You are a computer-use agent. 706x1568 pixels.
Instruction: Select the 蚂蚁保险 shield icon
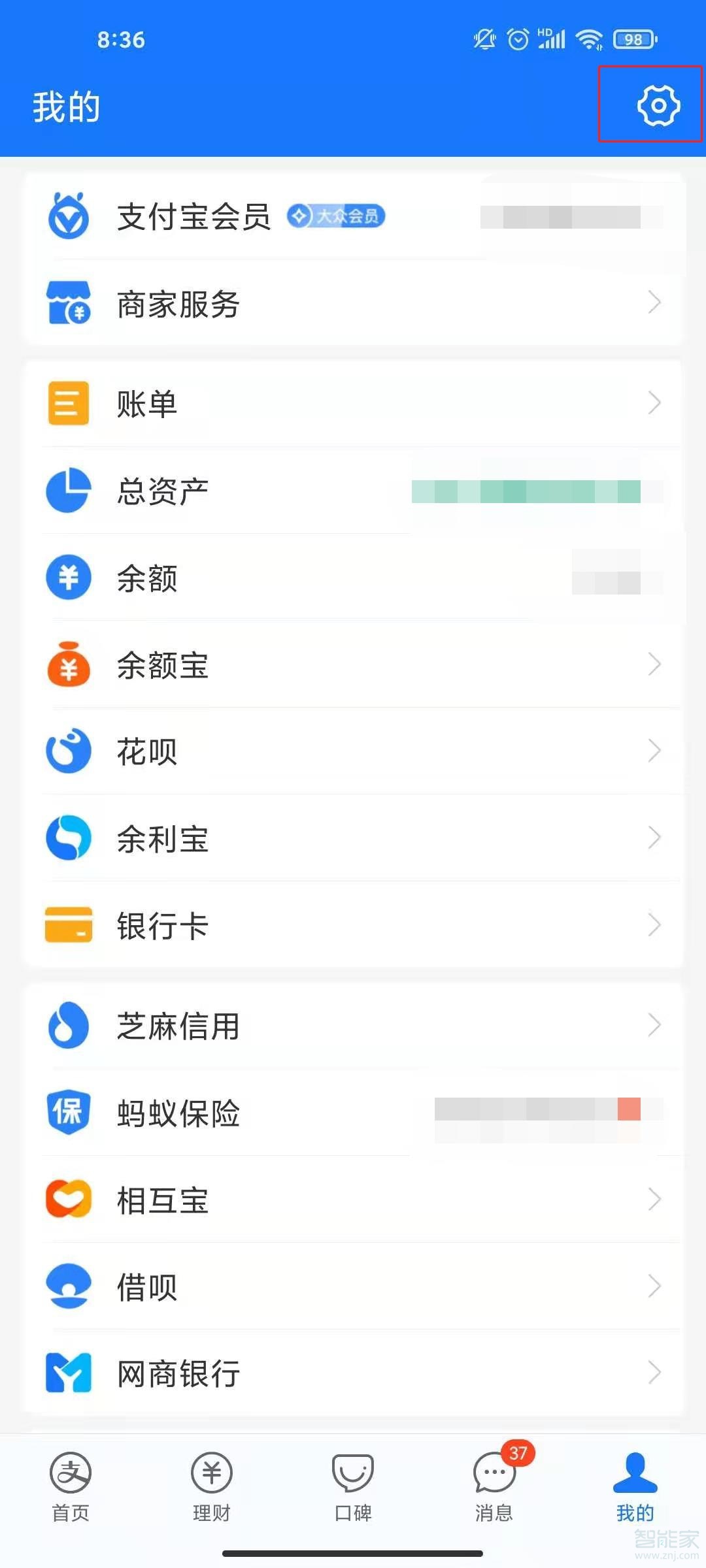click(x=69, y=1113)
